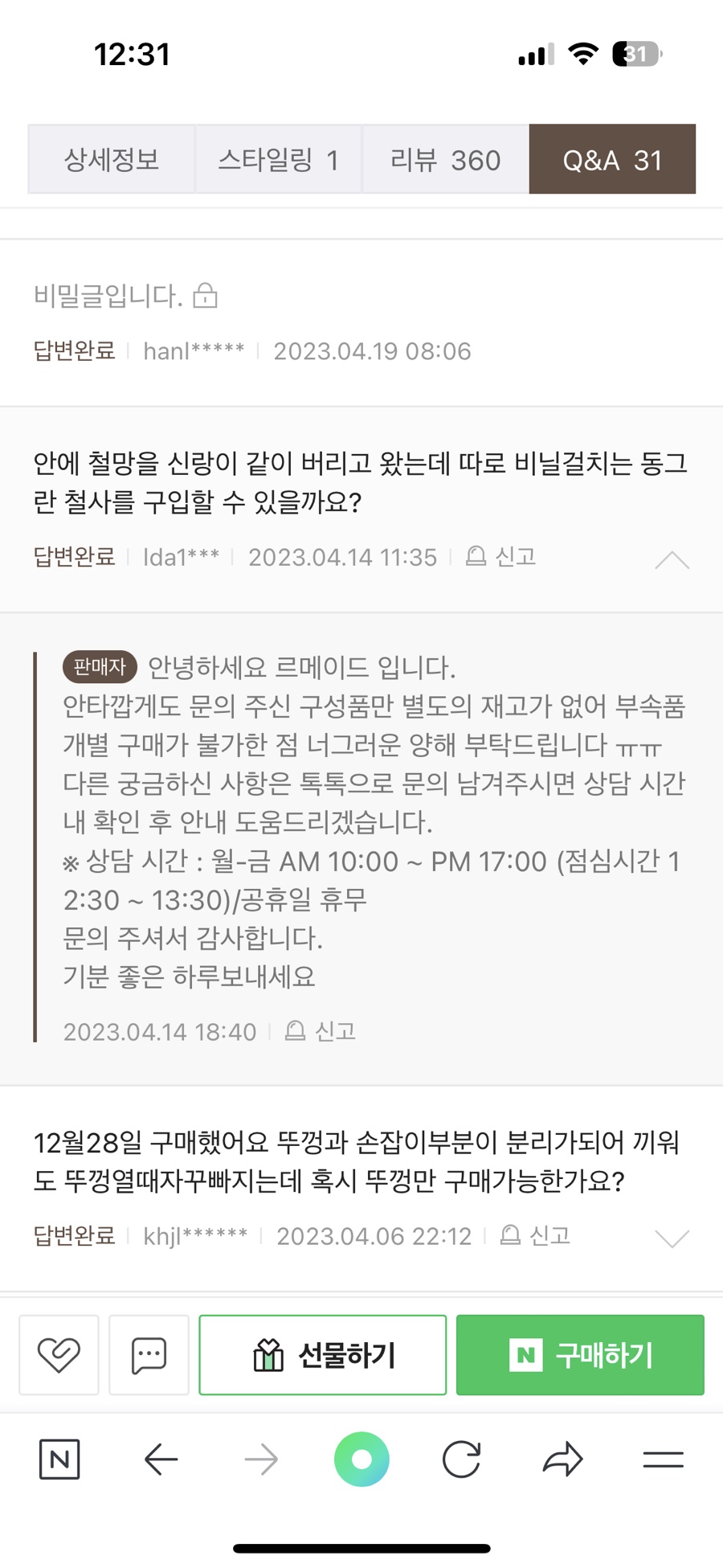Tap the 선물하기 gift button

323,1354
